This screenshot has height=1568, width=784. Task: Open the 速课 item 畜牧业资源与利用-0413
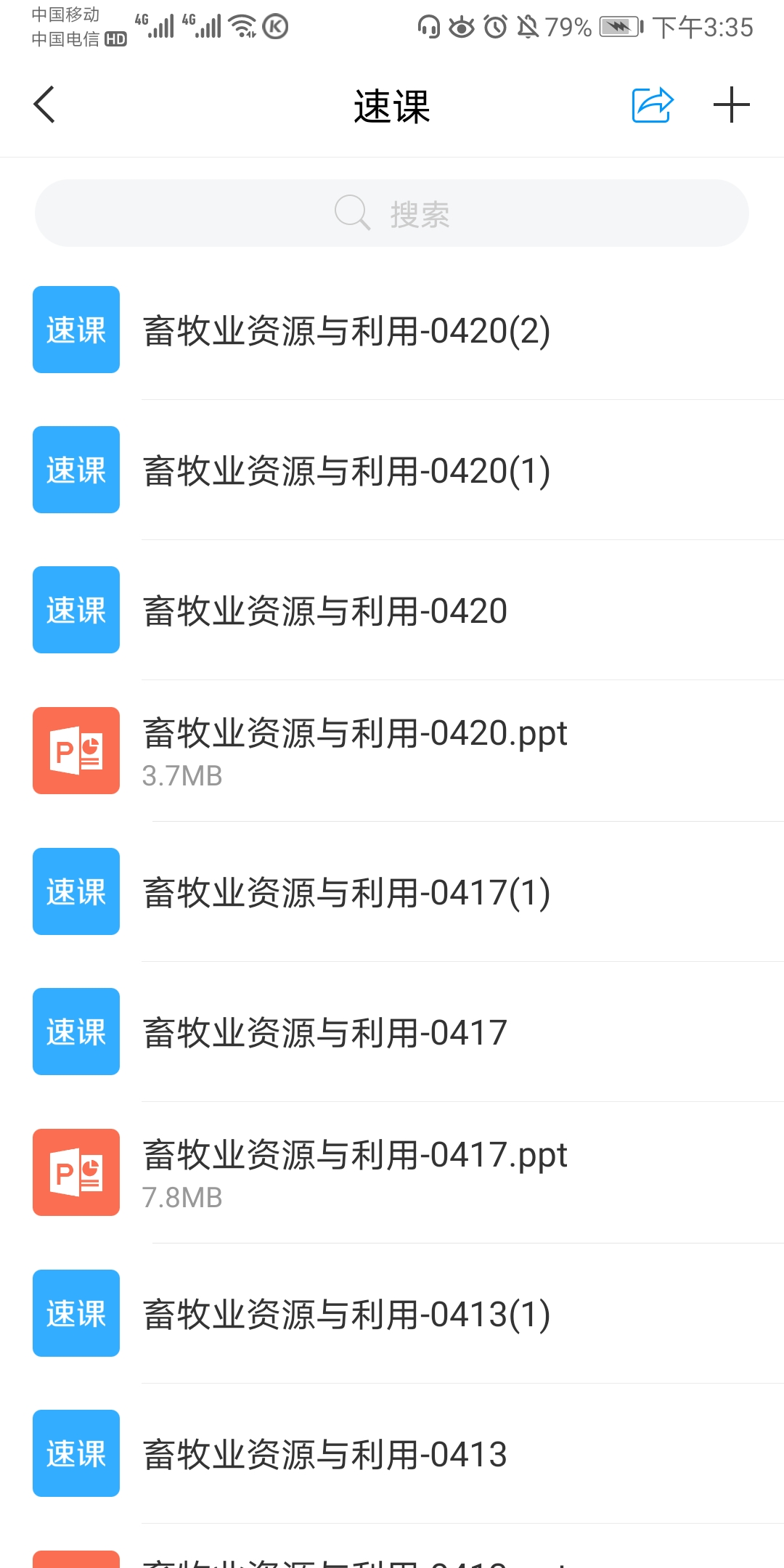(392, 1453)
